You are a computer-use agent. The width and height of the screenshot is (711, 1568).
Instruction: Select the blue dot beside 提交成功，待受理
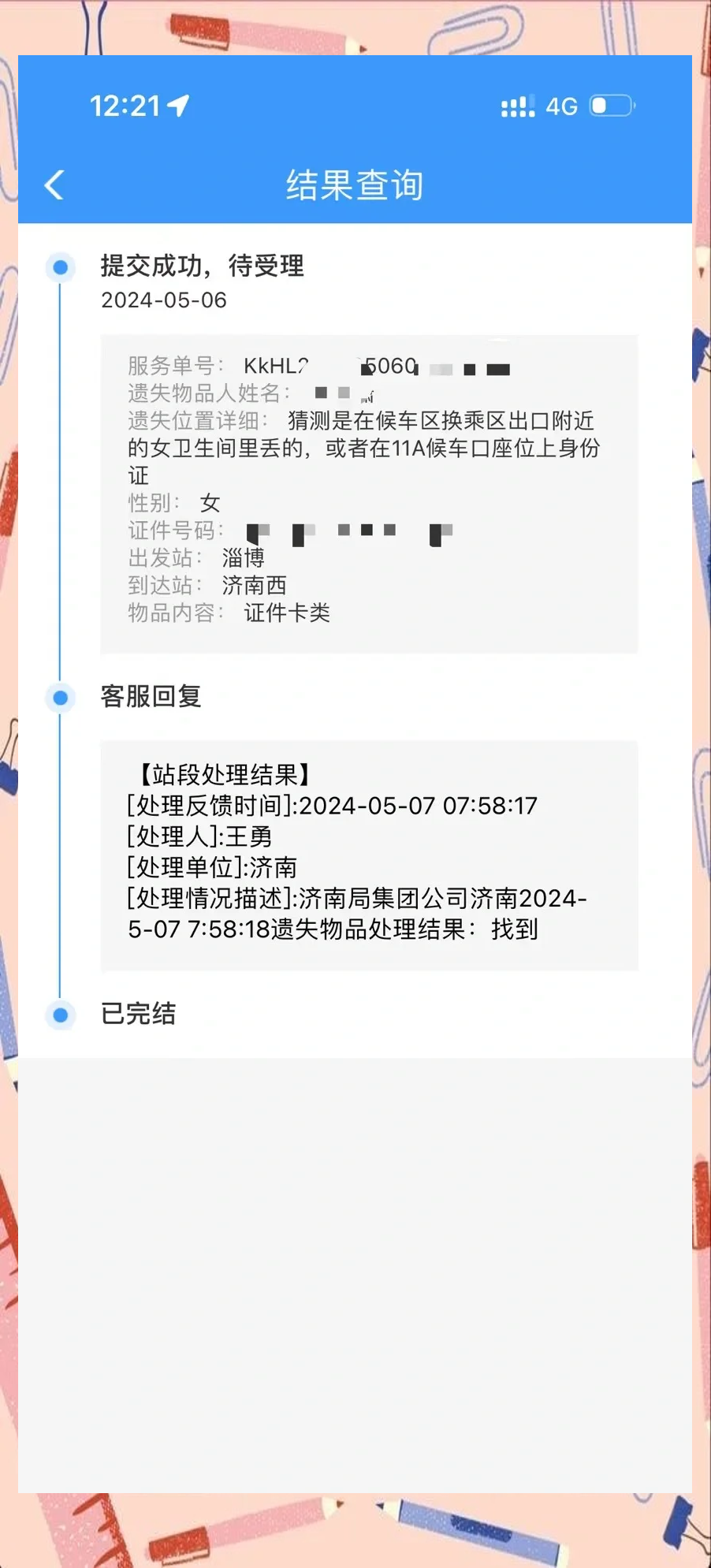click(60, 267)
